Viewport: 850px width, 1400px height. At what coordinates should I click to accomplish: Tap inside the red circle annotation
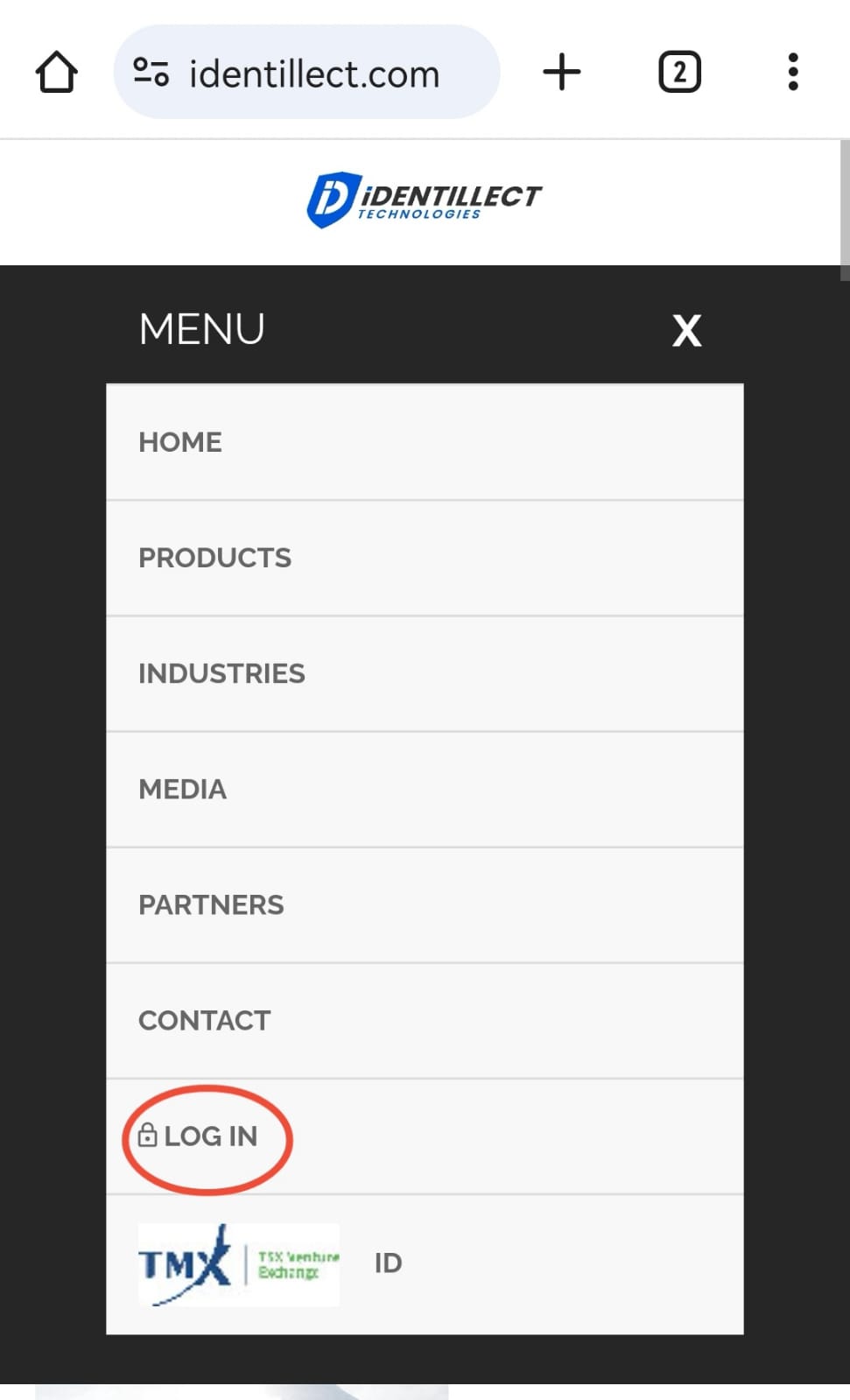[x=207, y=1138]
